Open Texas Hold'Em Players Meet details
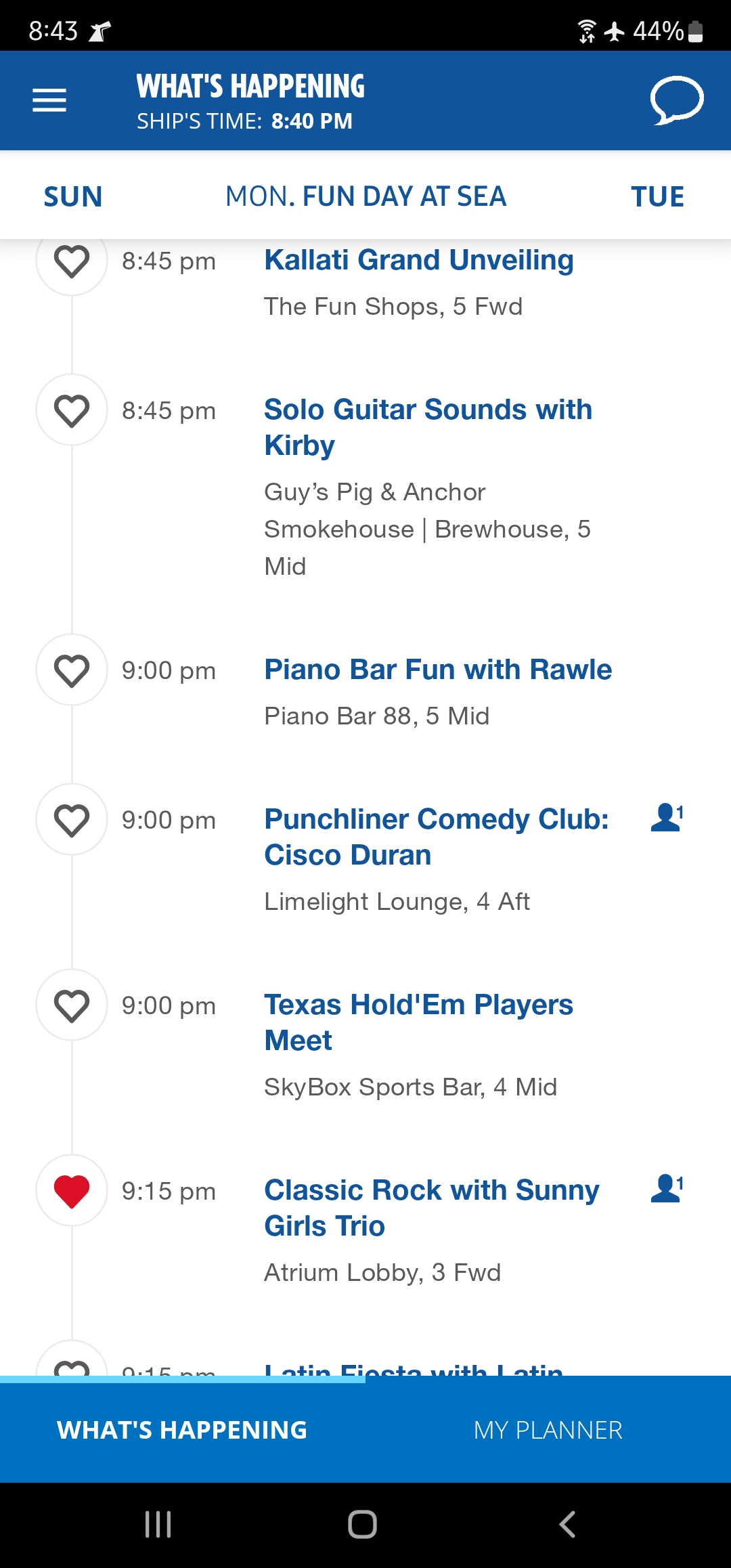 pyautogui.click(x=418, y=1022)
